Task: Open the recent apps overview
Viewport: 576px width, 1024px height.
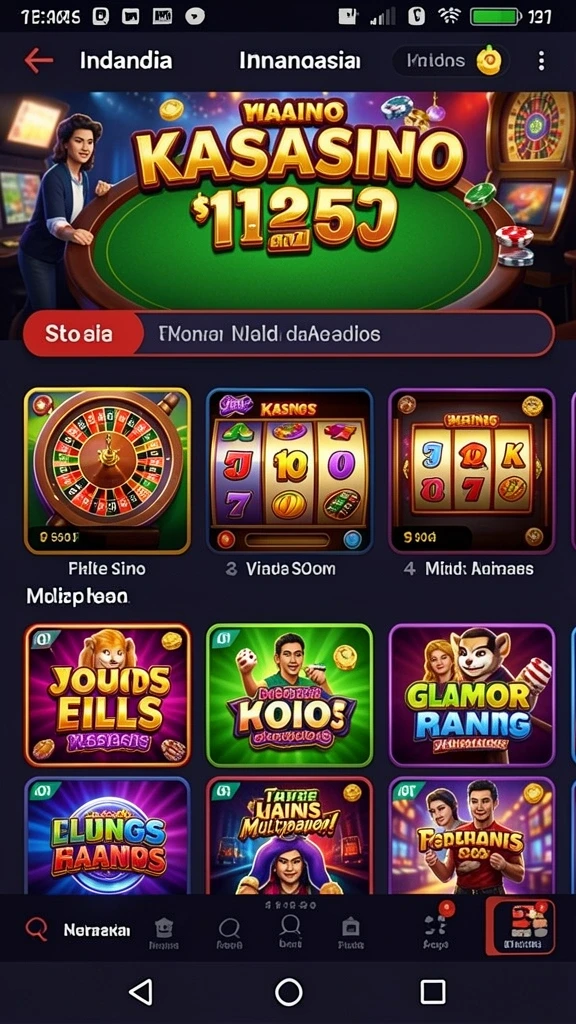Action: (x=432, y=992)
